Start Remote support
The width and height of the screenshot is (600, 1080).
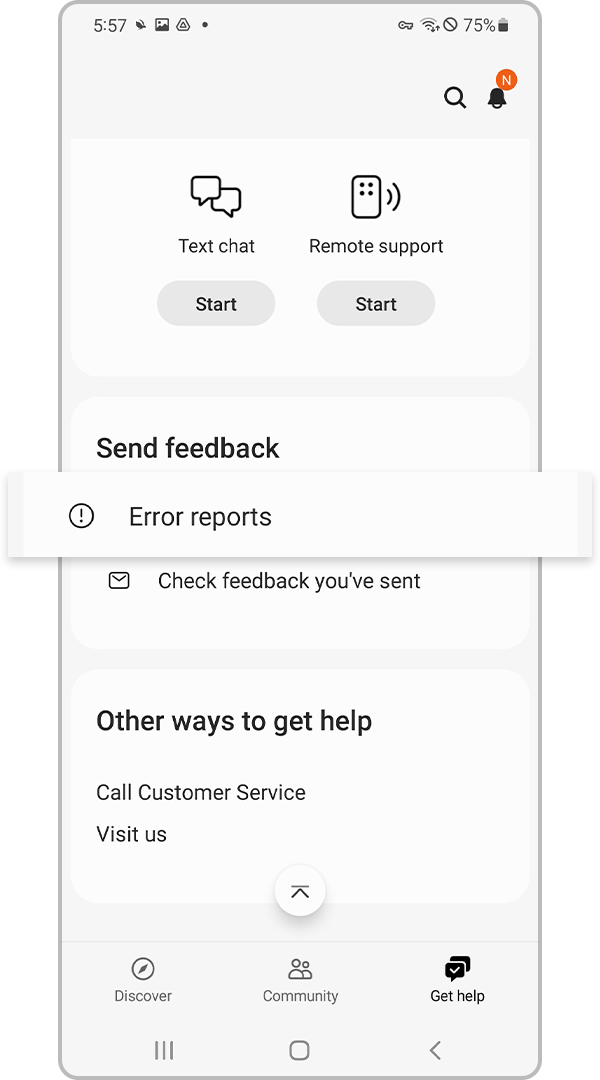click(x=376, y=304)
